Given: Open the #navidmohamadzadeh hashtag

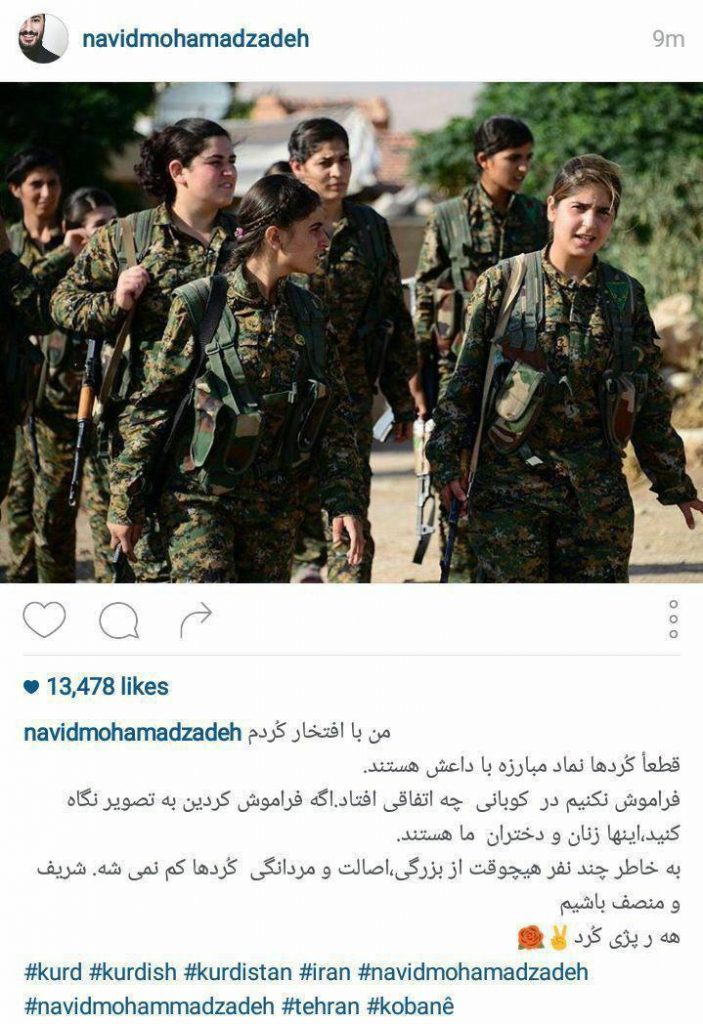Looking at the screenshot, I should pos(473,972).
